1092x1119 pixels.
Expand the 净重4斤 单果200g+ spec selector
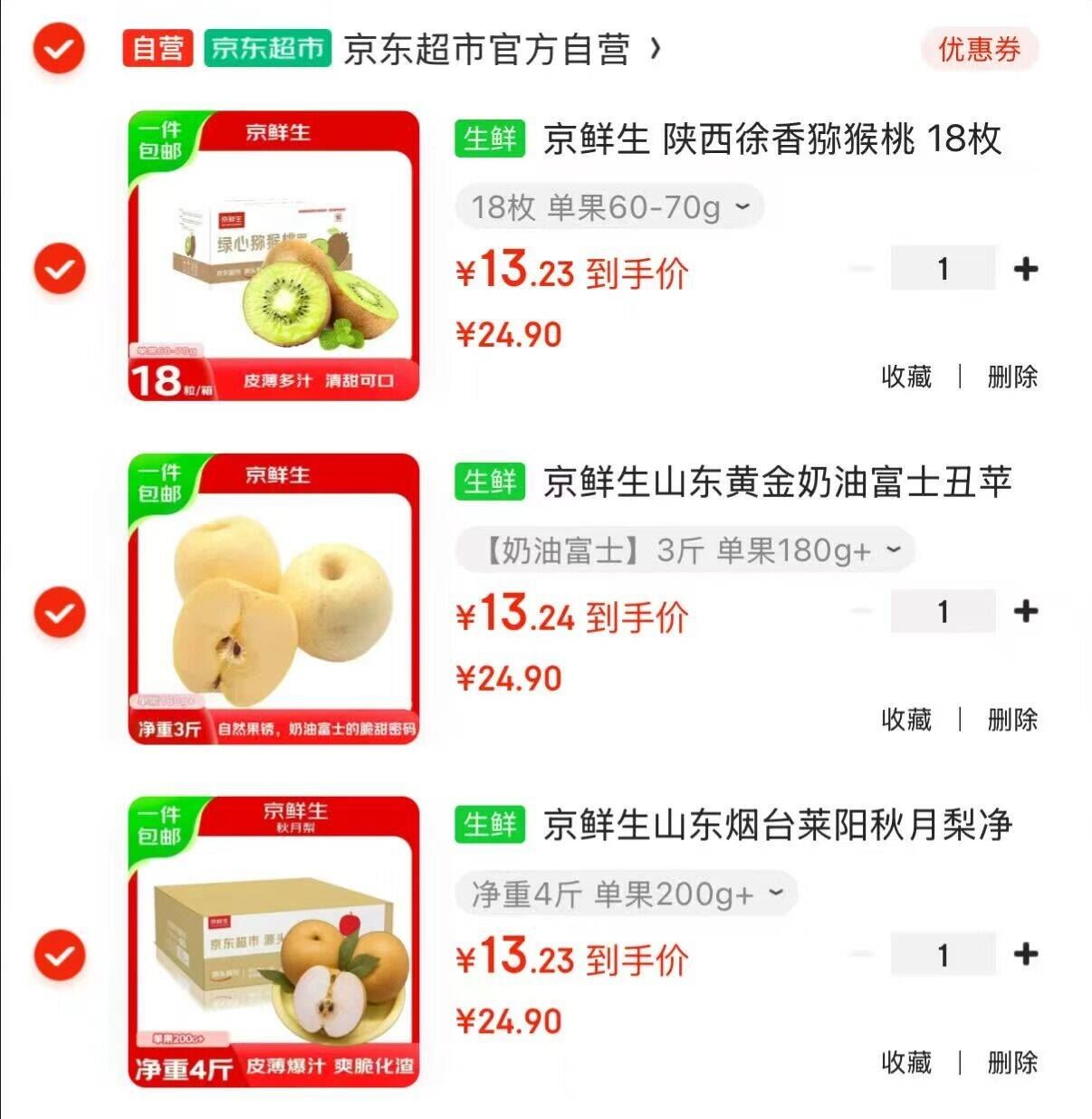[626, 894]
